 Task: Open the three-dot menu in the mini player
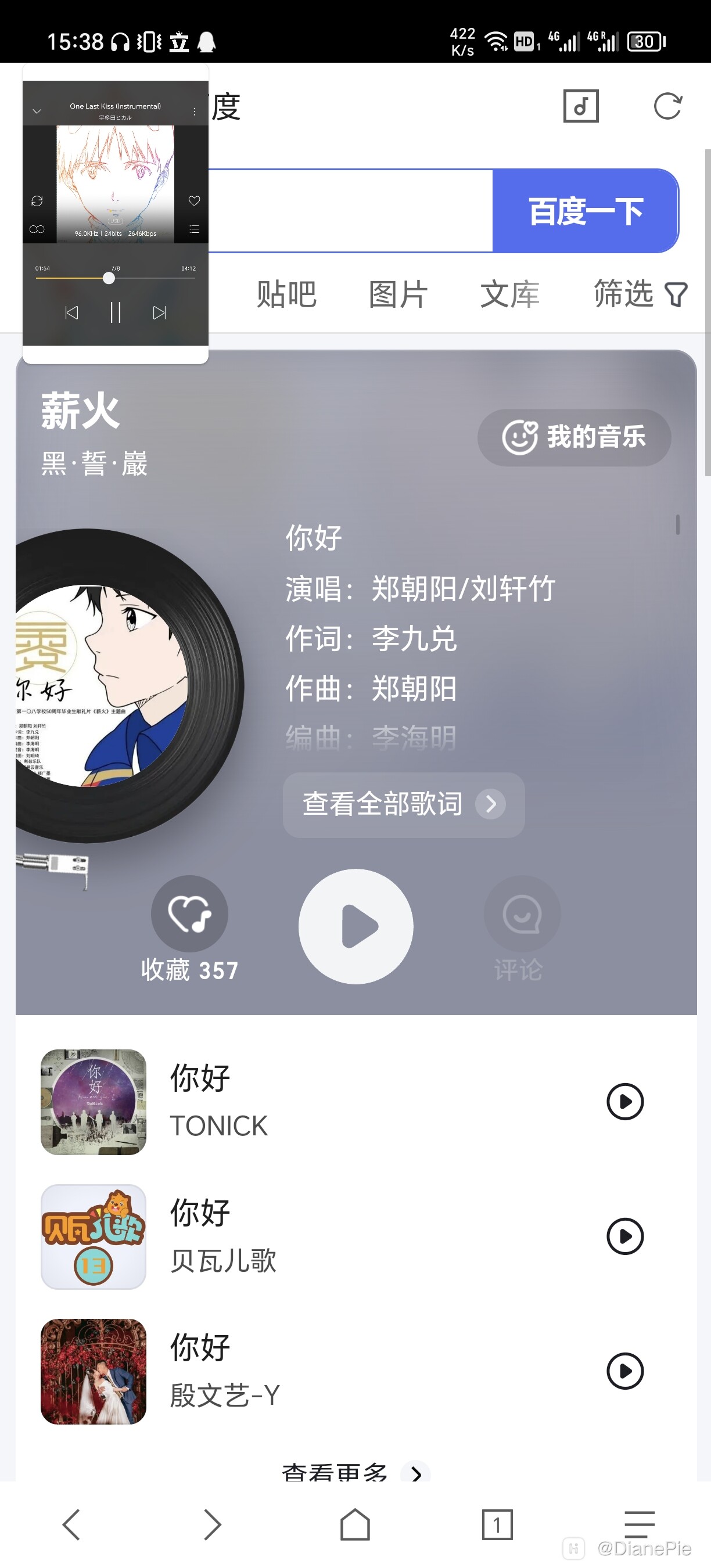click(194, 111)
